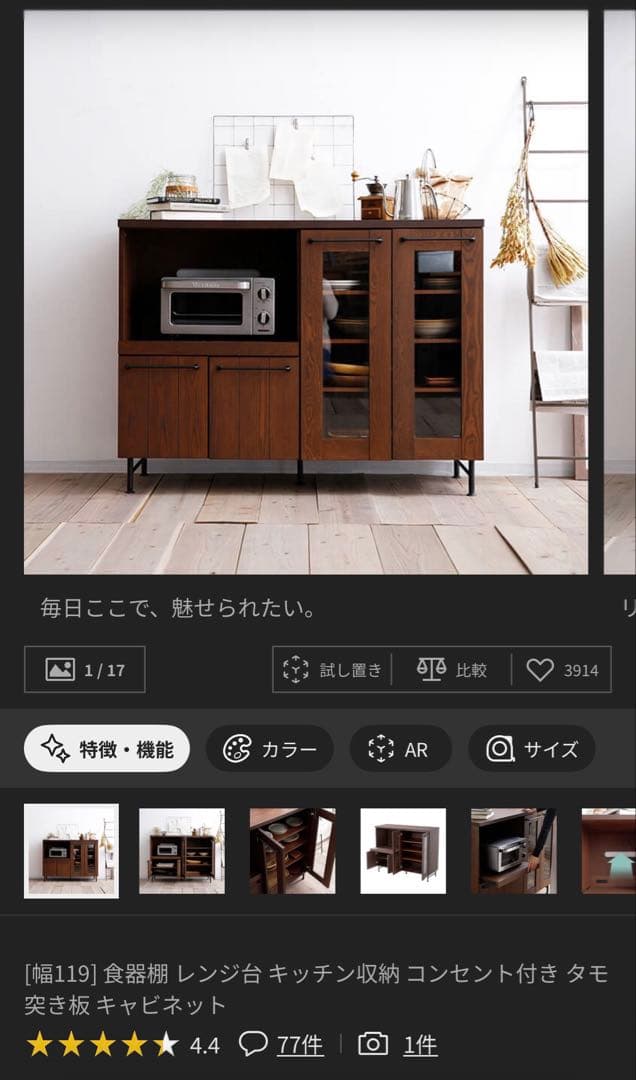Image resolution: width=636 pixels, height=1080 pixels.
Task: Open the main cabinet product photo
Action: coord(305,292)
